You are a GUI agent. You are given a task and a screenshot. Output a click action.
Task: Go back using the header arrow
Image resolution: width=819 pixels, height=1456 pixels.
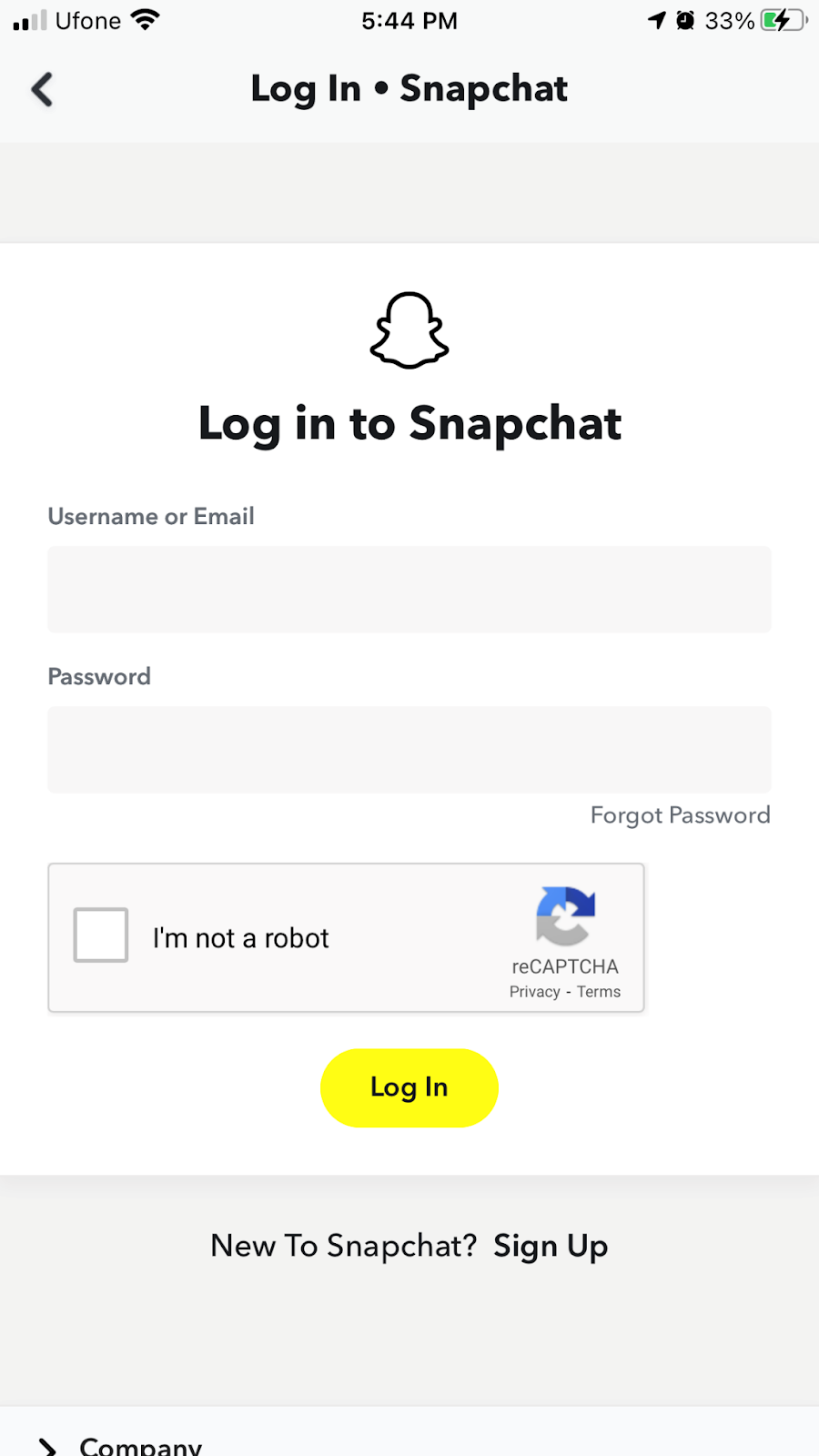click(42, 89)
